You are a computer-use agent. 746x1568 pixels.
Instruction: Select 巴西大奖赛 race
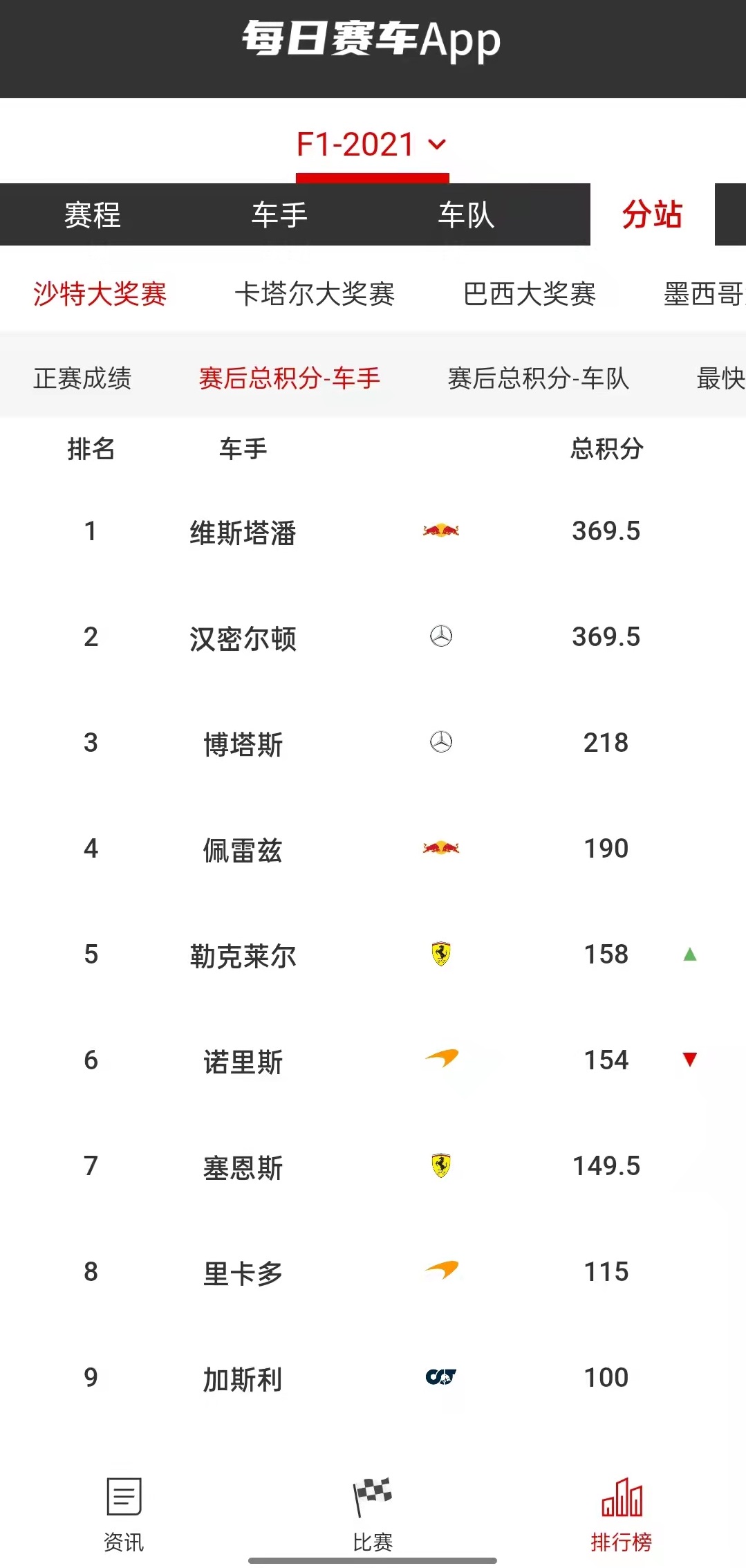tap(530, 294)
